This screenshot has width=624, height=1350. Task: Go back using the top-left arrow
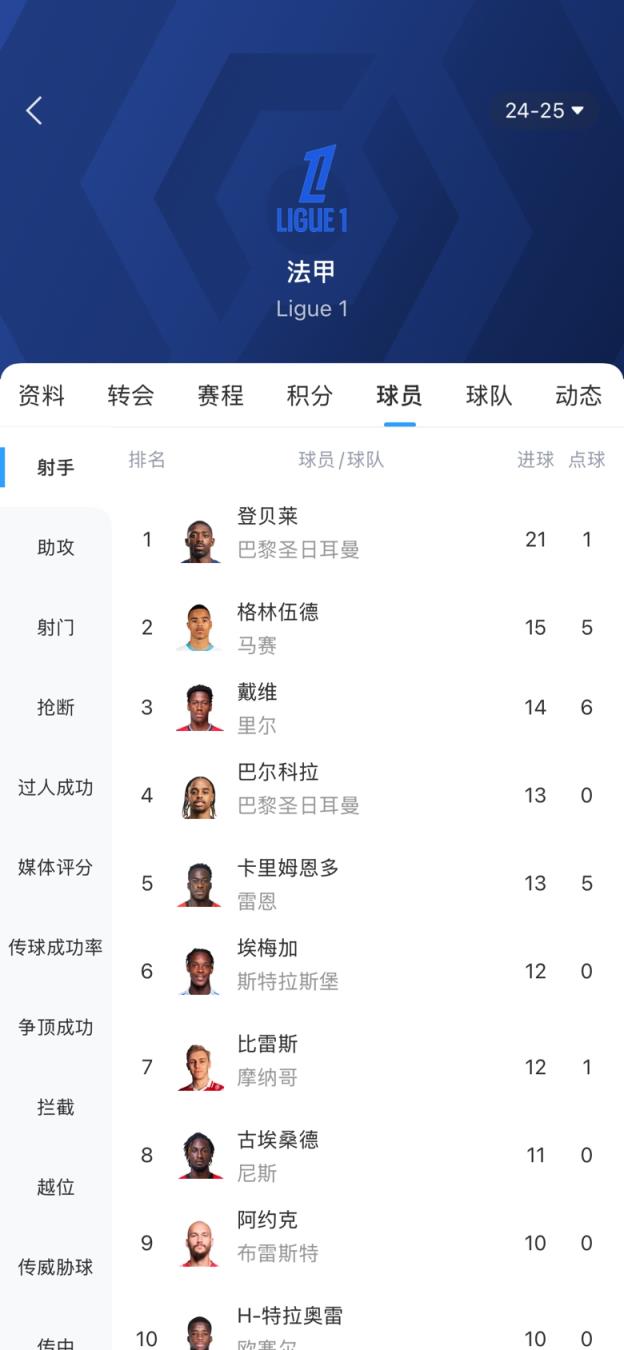coord(34,110)
